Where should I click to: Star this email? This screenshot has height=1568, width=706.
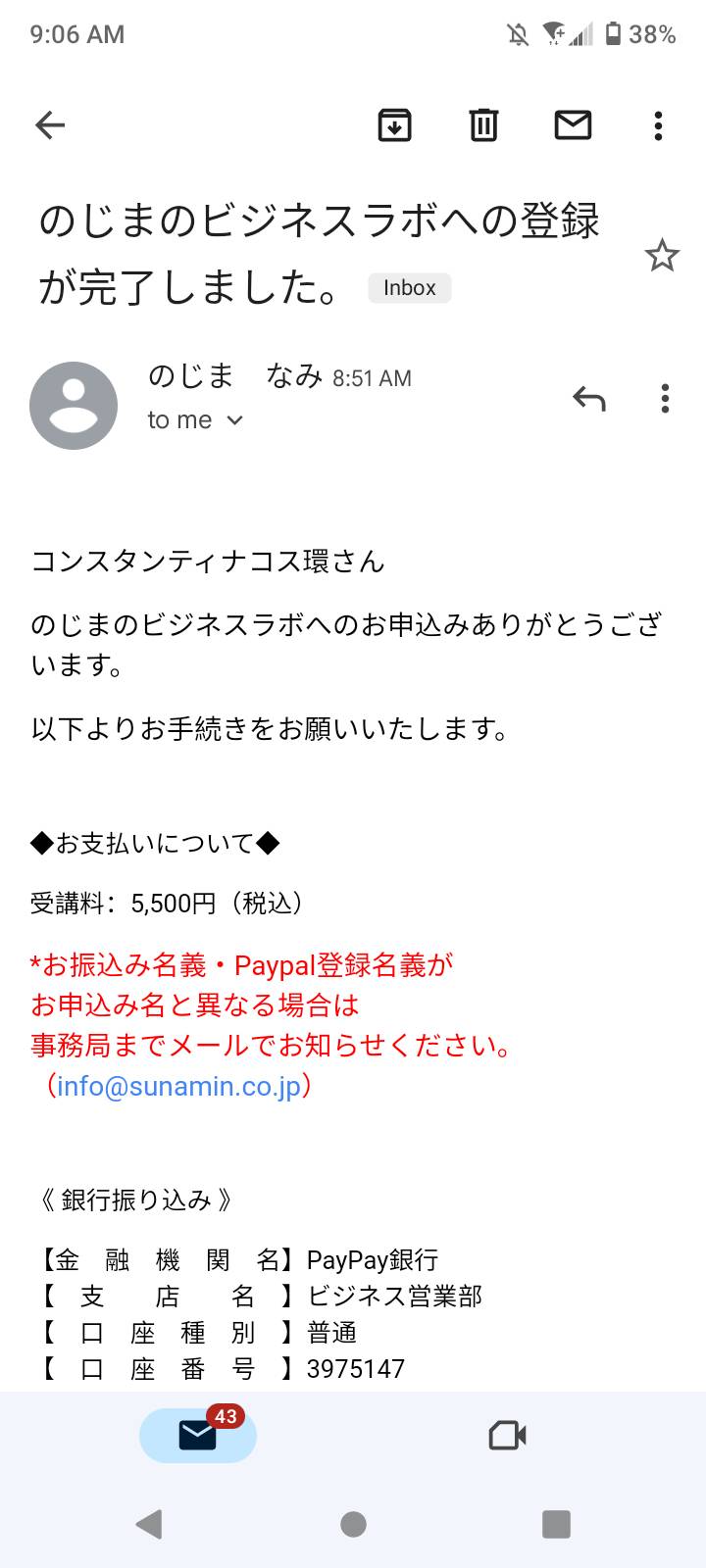point(662,256)
